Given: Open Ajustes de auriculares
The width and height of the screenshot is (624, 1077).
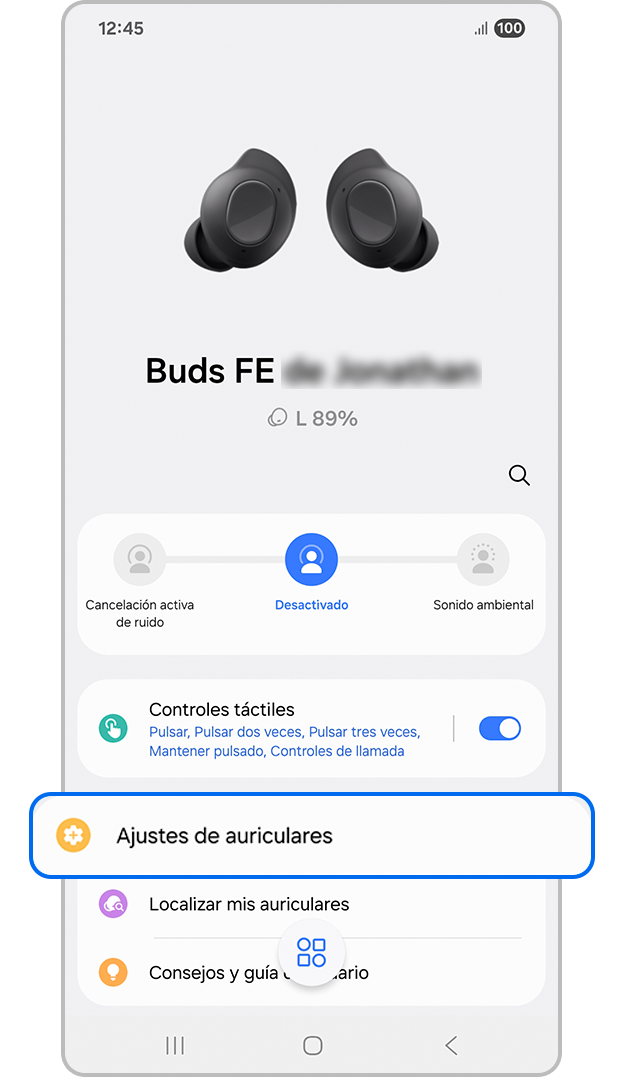Looking at the screenshot, I should click(x=312, y=836).
